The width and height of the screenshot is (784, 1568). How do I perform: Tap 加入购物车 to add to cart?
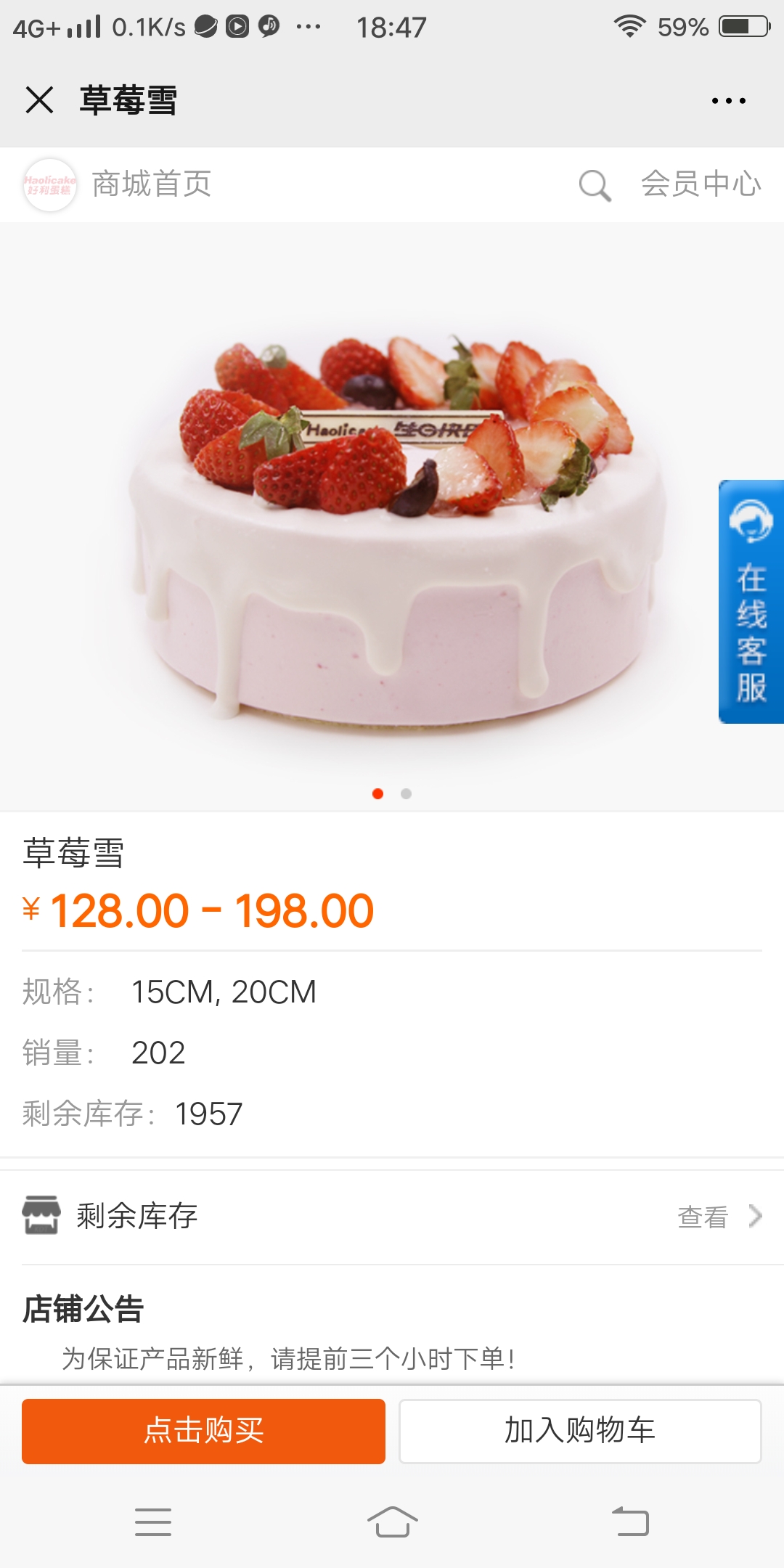click(x=580, y=1431)
